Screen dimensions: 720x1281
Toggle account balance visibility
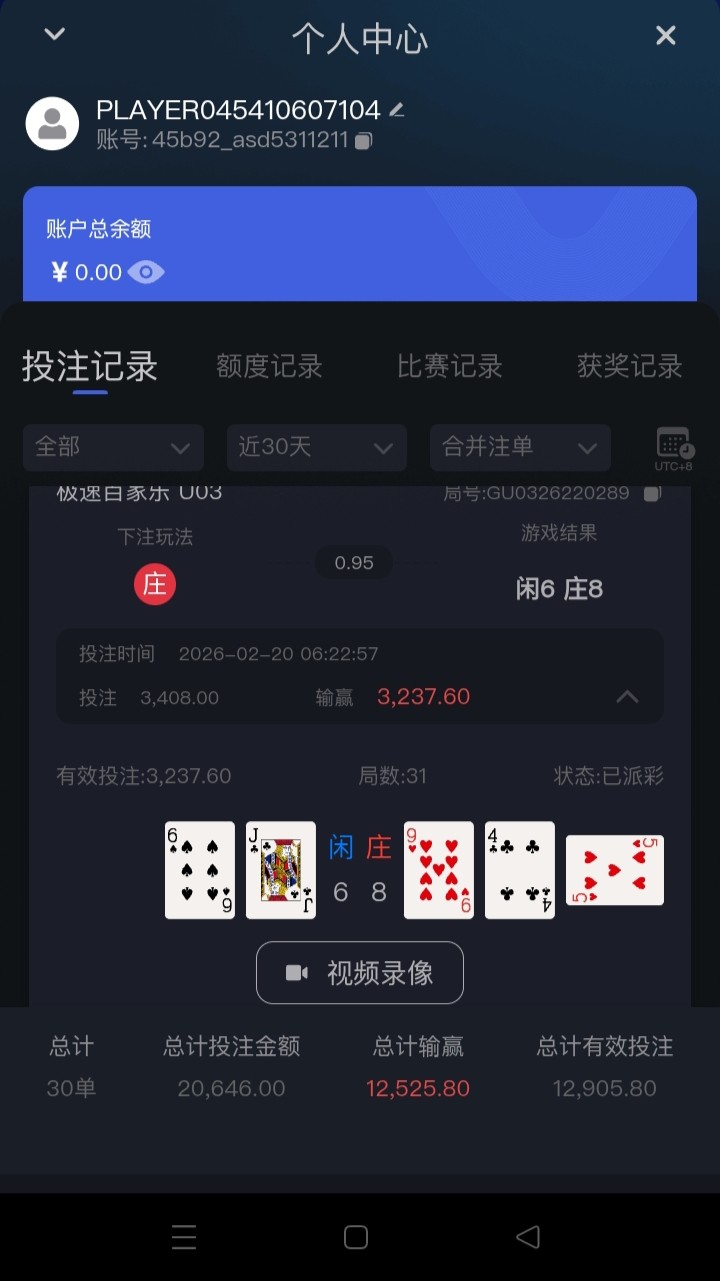(x=146, y=272)
